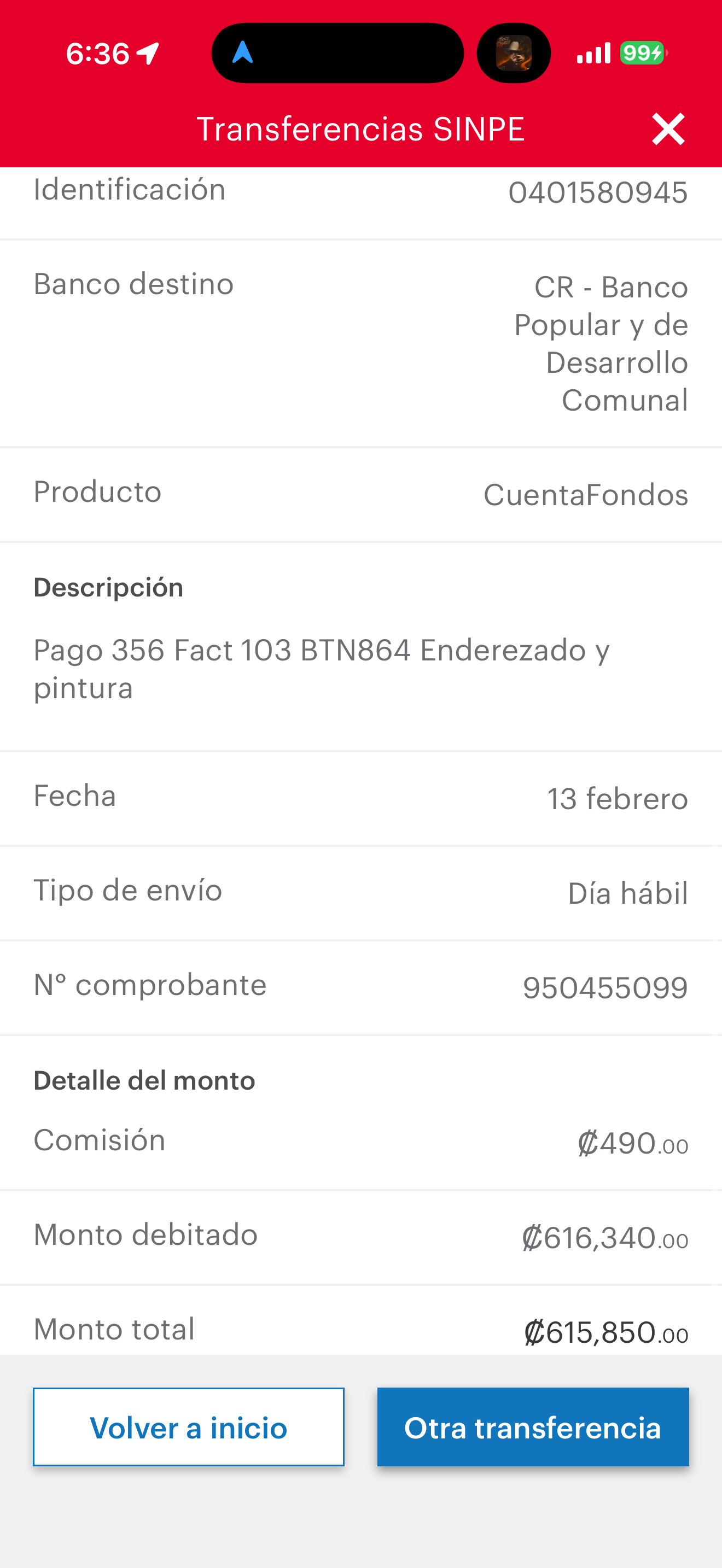This screenshot has height=1568, width=722.
Task: Open the Detalle del monto section header
Action: point(144,1080)
